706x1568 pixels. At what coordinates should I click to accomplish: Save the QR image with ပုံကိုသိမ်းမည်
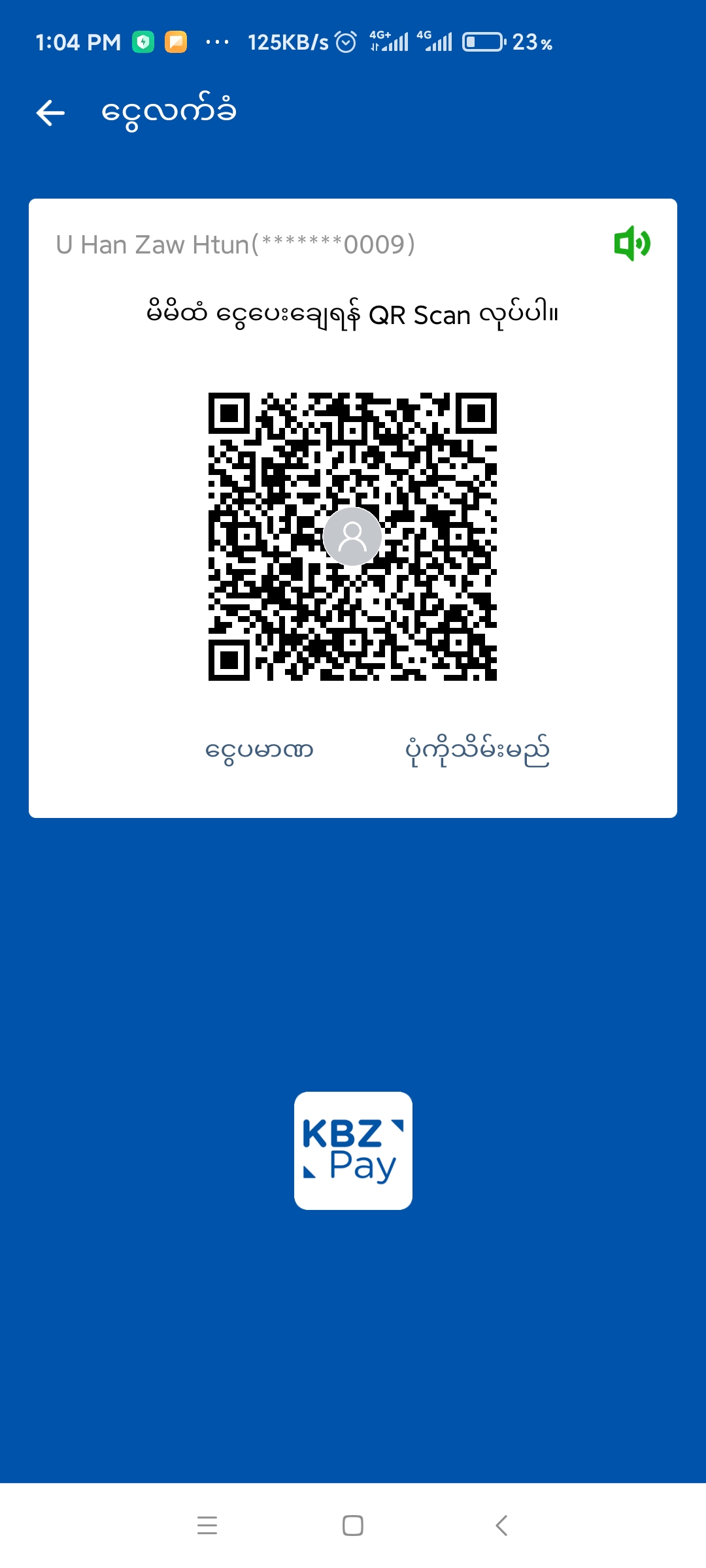point(477,750)
